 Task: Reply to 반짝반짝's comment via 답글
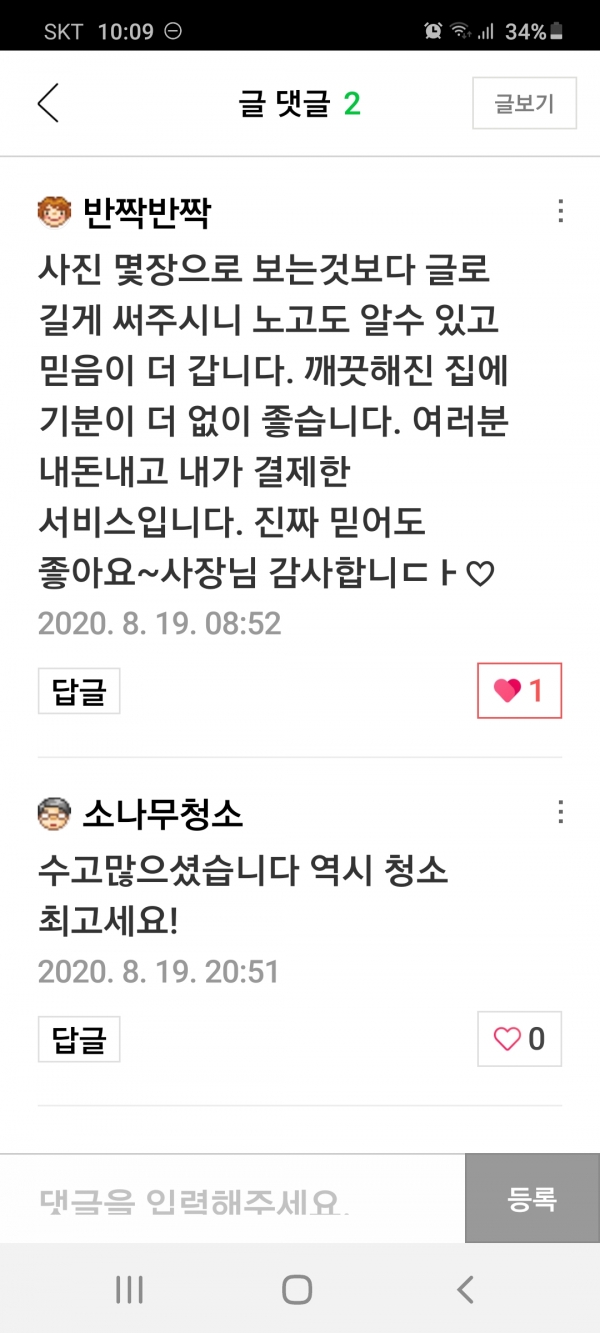(x=79, y=692)
